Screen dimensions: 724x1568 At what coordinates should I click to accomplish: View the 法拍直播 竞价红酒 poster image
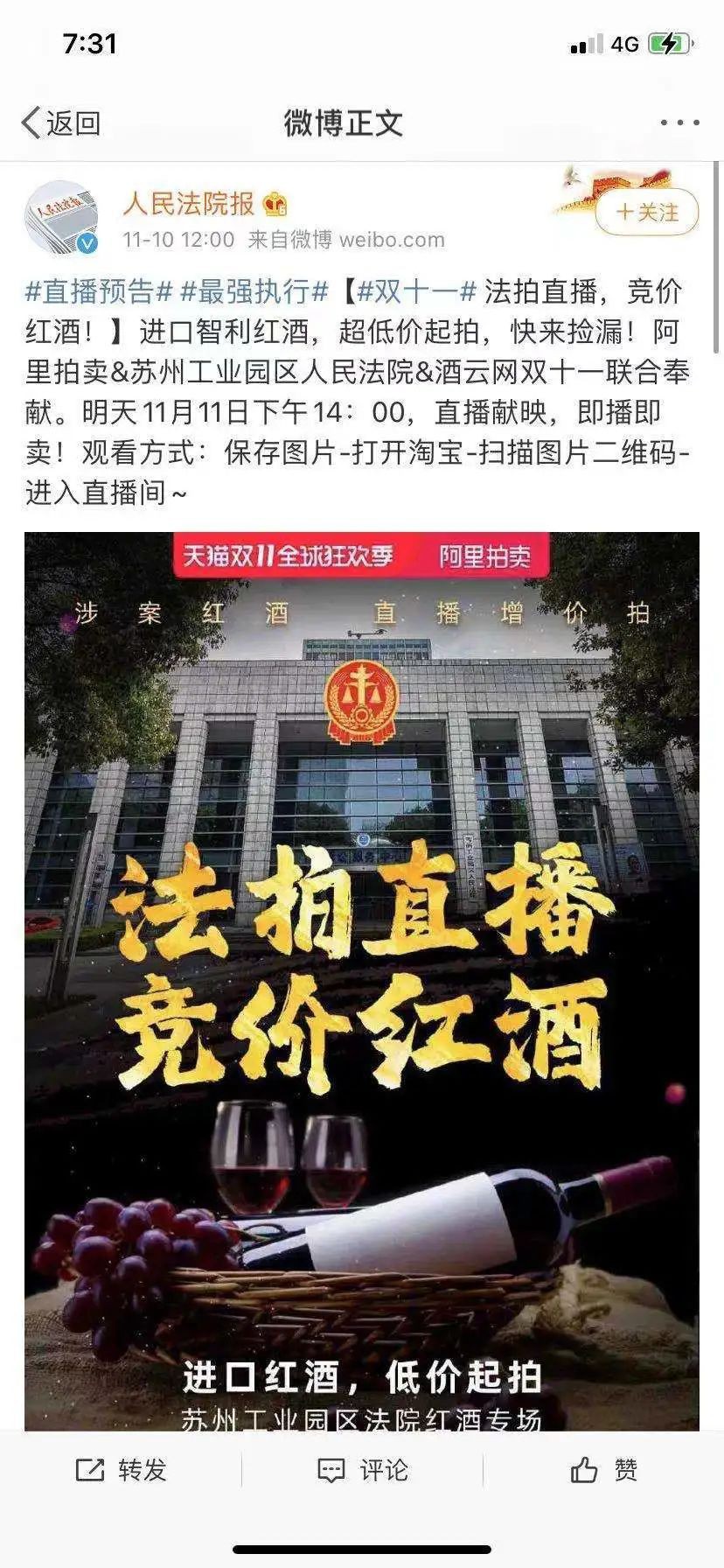(x=362, y=980)
